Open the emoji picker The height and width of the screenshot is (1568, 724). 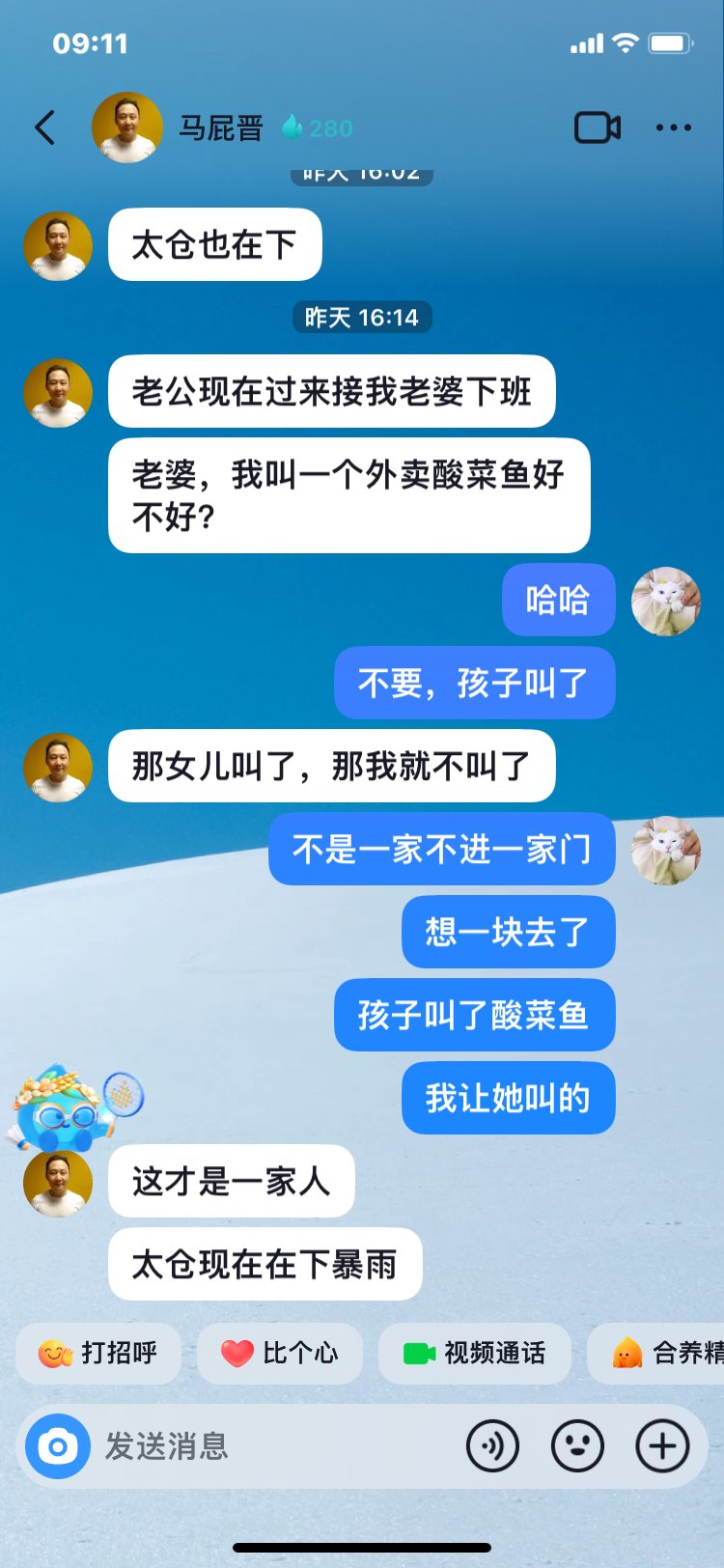click(x=577, y=1445)
